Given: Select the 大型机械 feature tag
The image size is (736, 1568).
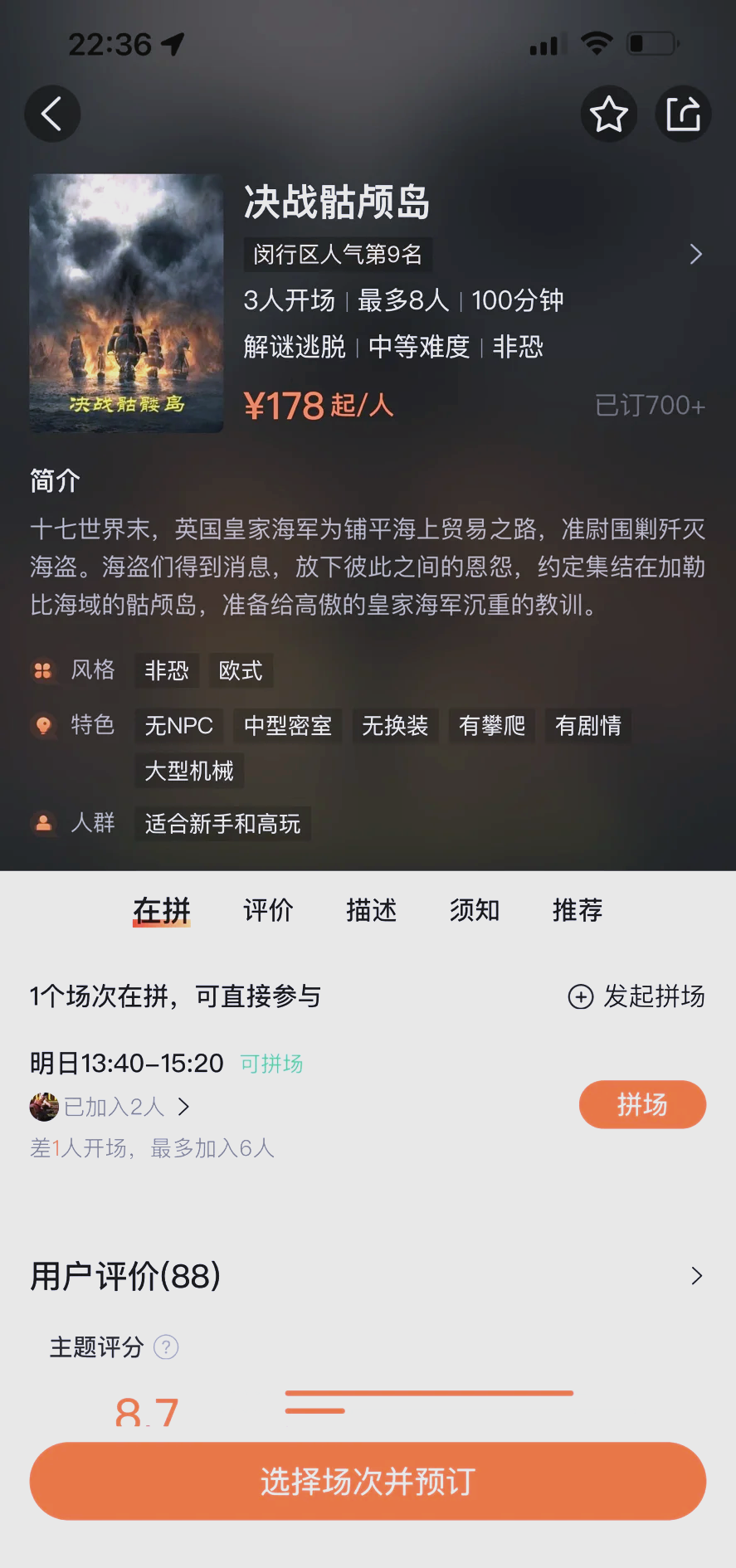Looking at the screenshot, I should 189,771.
